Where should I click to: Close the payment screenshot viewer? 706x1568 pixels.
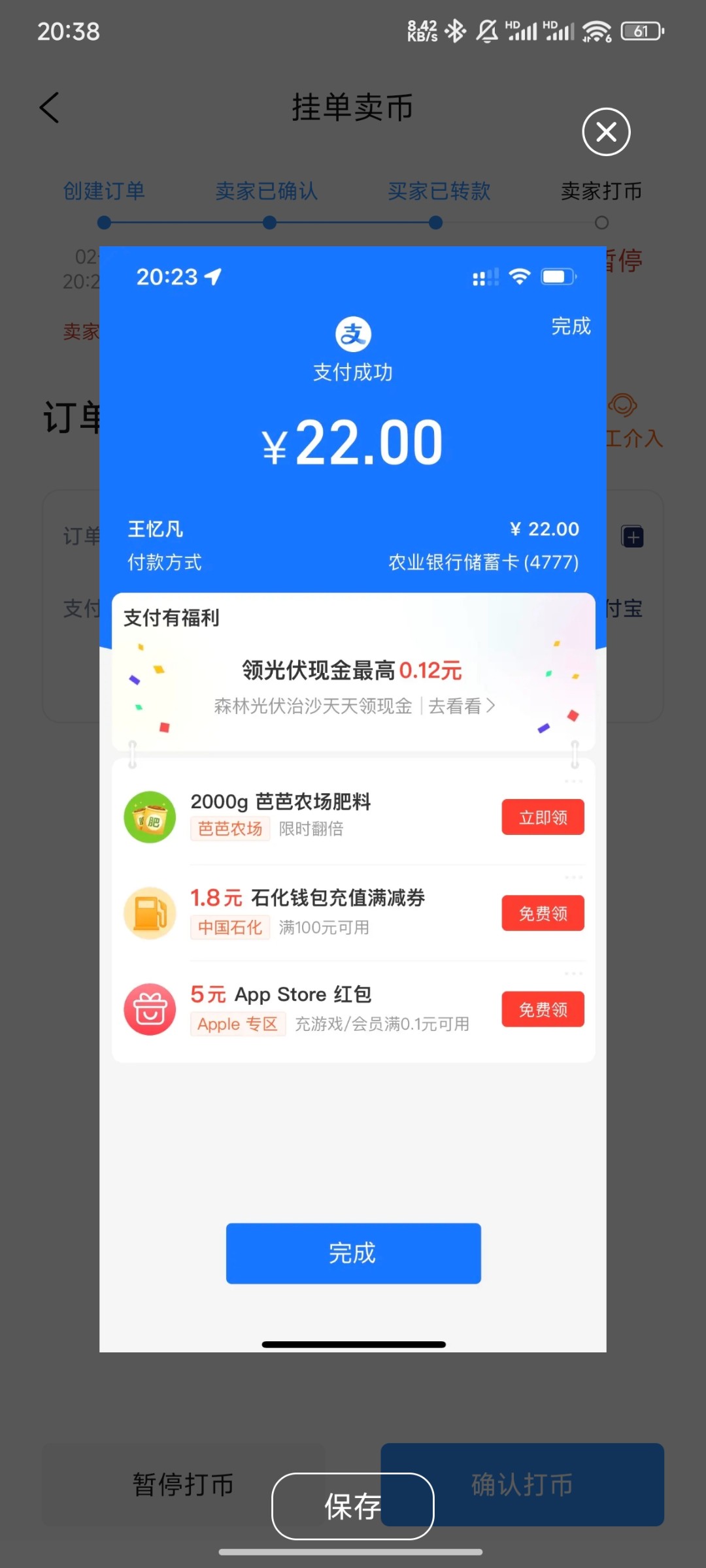pos(606,132)
